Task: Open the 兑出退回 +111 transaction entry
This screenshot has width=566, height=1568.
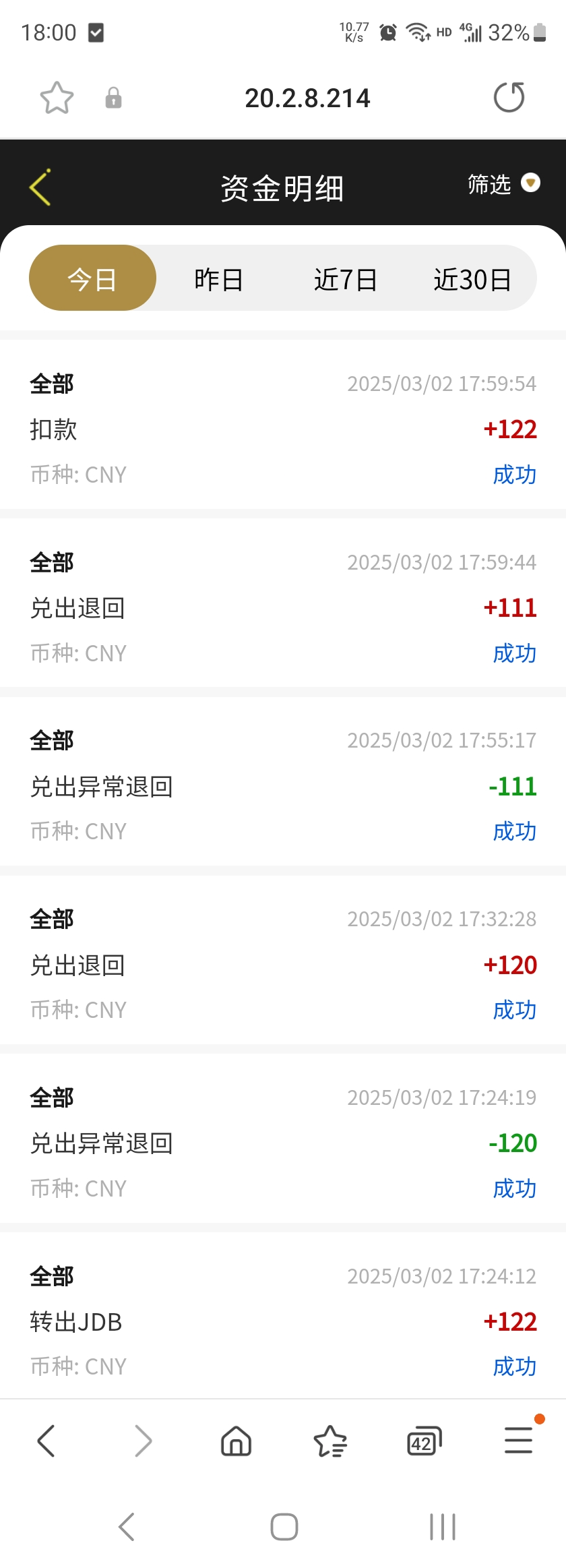Action: click(283, 607)
